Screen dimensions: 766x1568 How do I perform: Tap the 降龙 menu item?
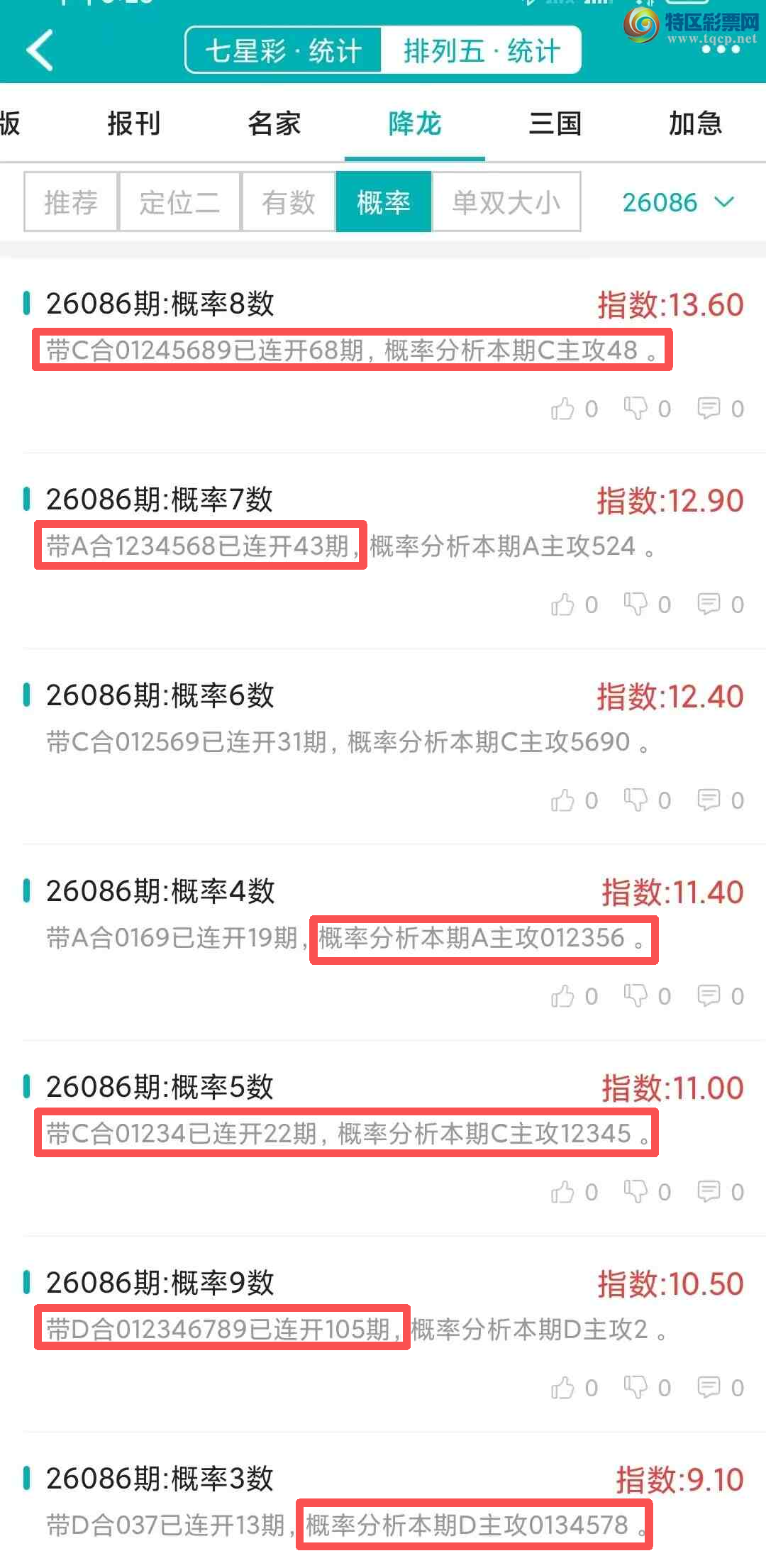click(415, 123)
